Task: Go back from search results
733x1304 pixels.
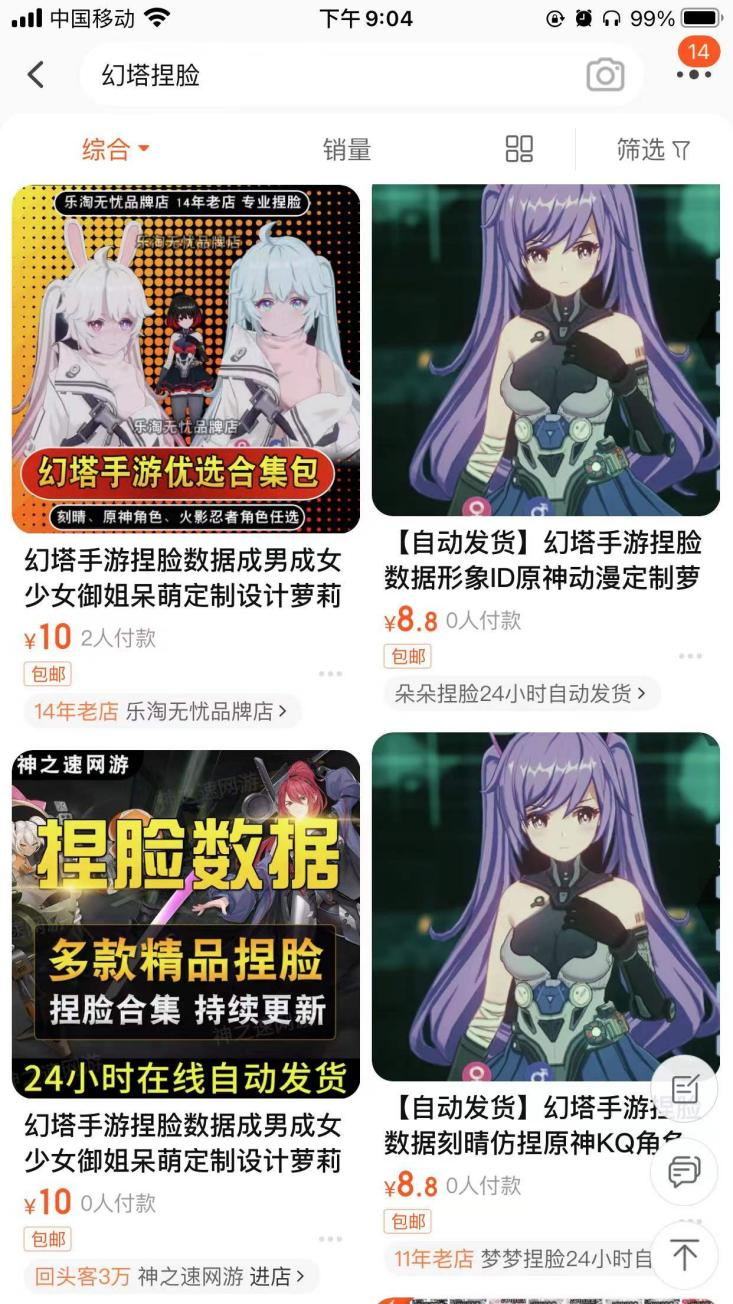Action: (x=36, y=75)
